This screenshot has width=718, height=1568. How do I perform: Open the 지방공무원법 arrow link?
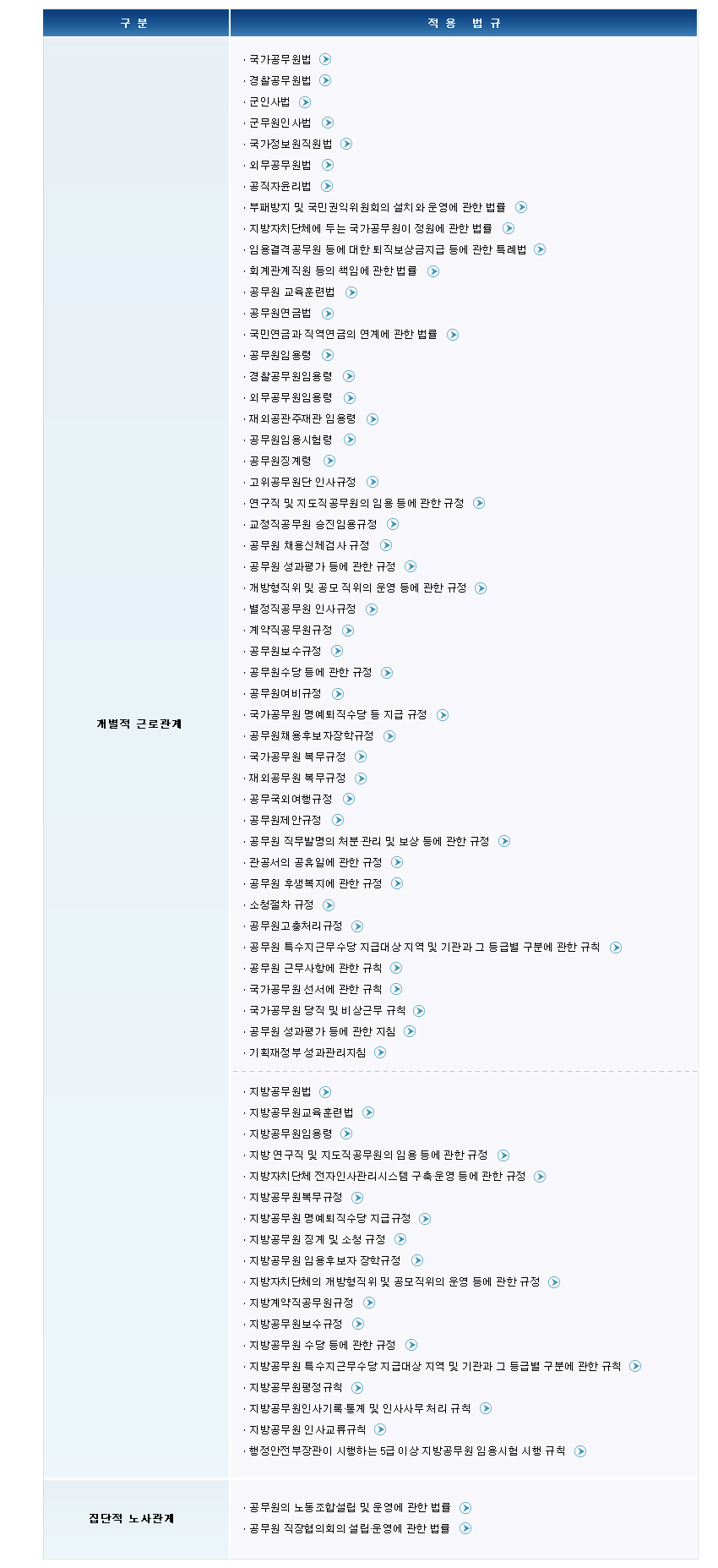click(325, 1092)
